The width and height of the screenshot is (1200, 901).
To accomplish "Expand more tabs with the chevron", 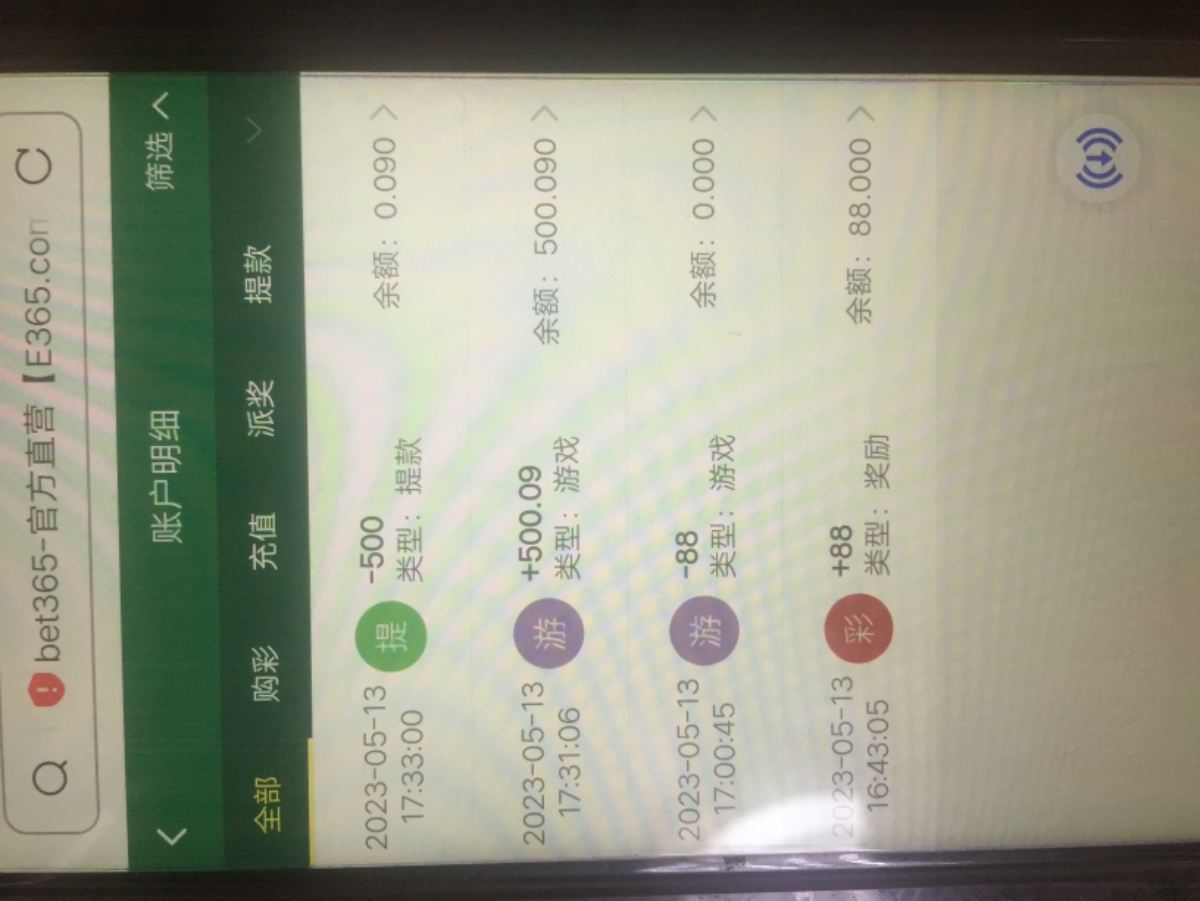I will click(x=254, y=130).
